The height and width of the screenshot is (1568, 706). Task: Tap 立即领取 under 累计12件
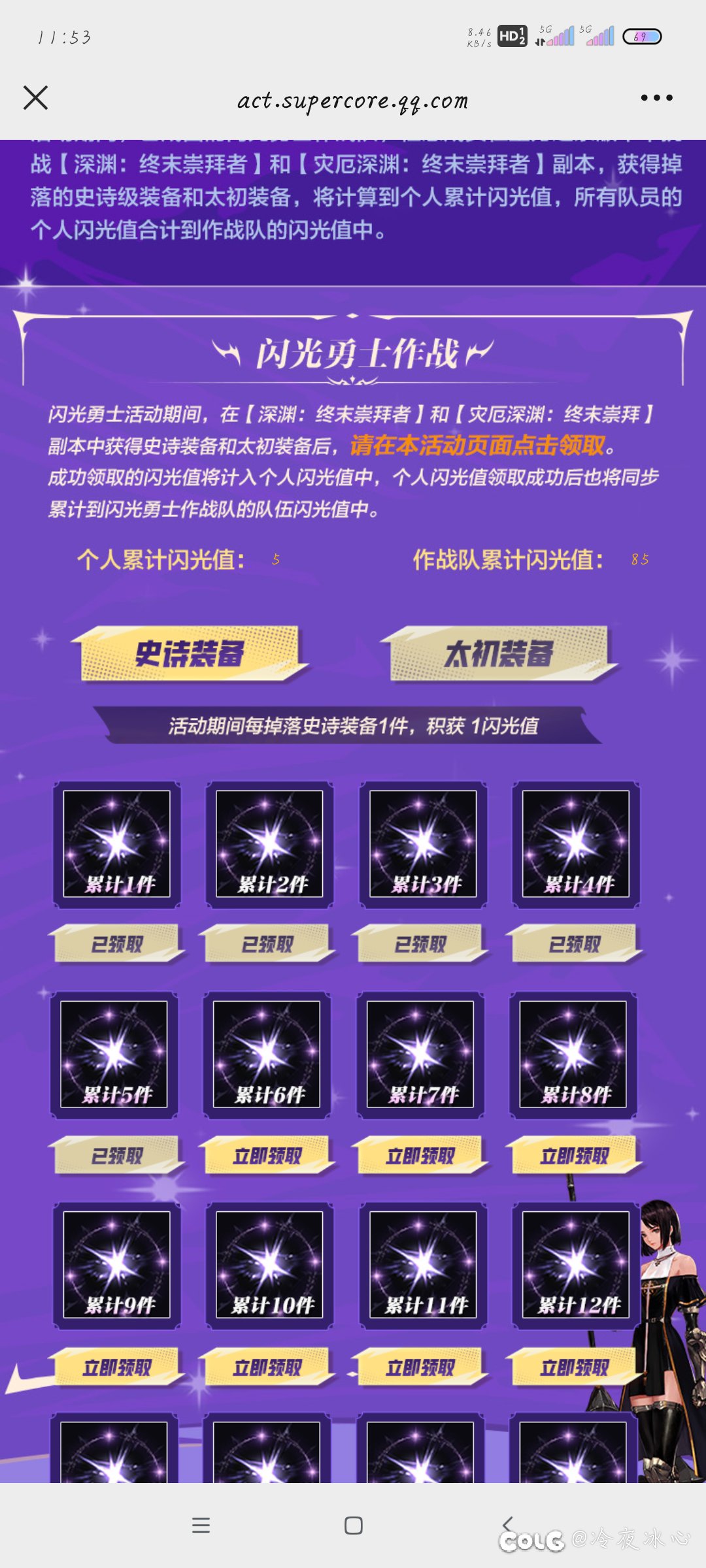[574, 1367]
